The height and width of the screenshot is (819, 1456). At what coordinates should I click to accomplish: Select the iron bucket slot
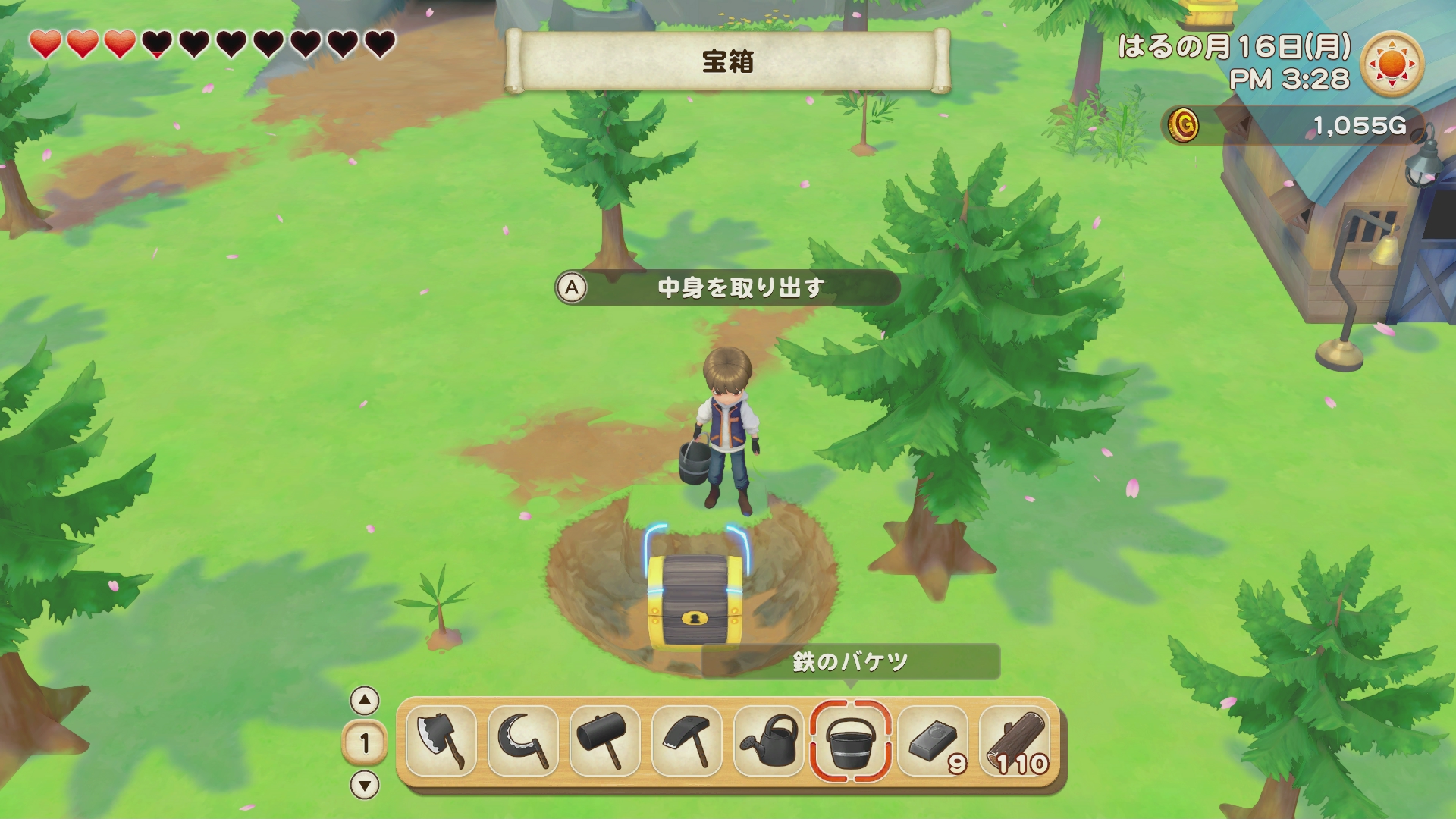pyautogui.click(x=850, y=741)
